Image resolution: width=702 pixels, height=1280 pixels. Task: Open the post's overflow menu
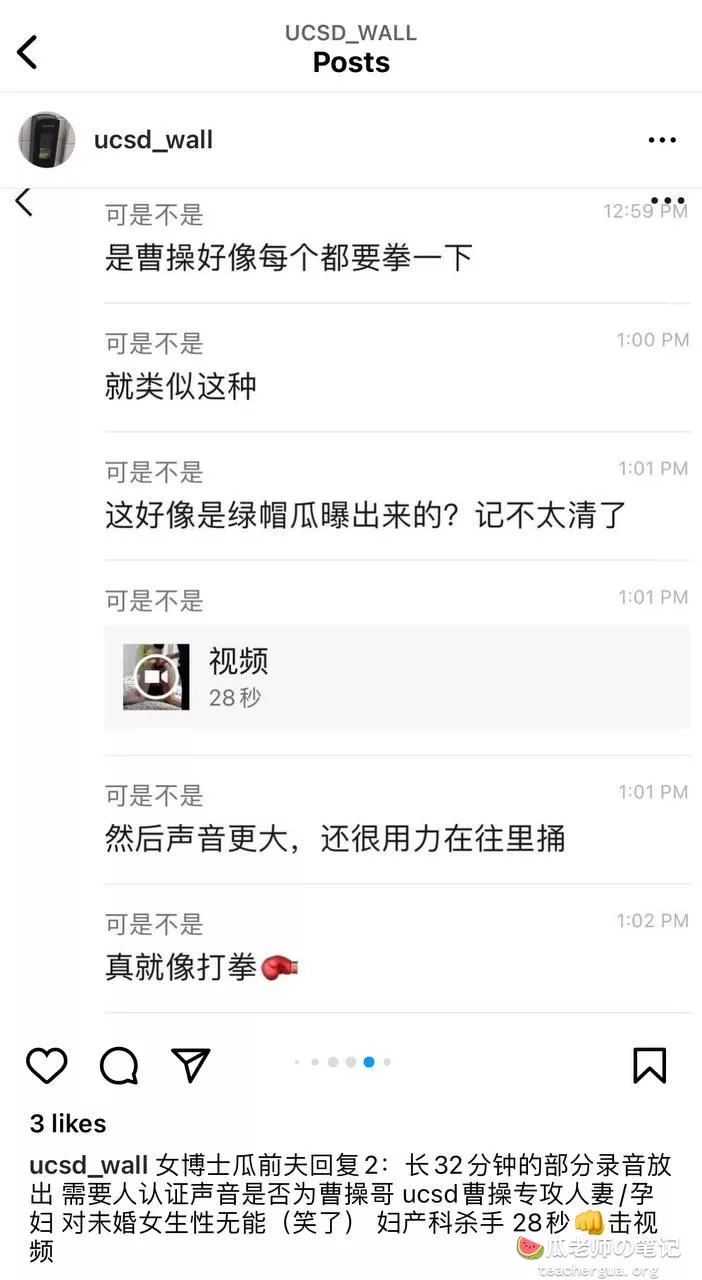[x=662, y=140]
